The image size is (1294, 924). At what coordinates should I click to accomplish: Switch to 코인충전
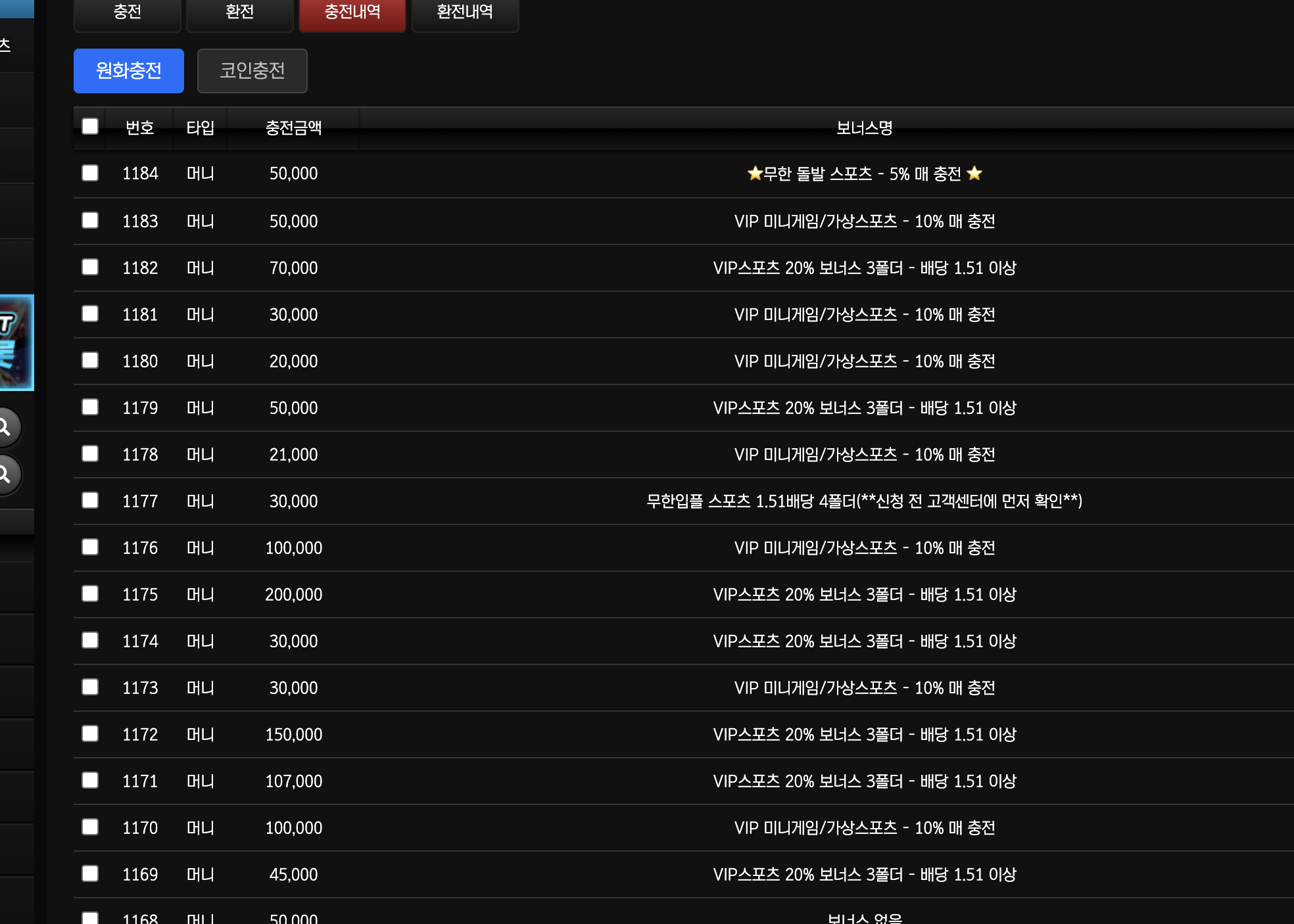click(x=252, y=71)
